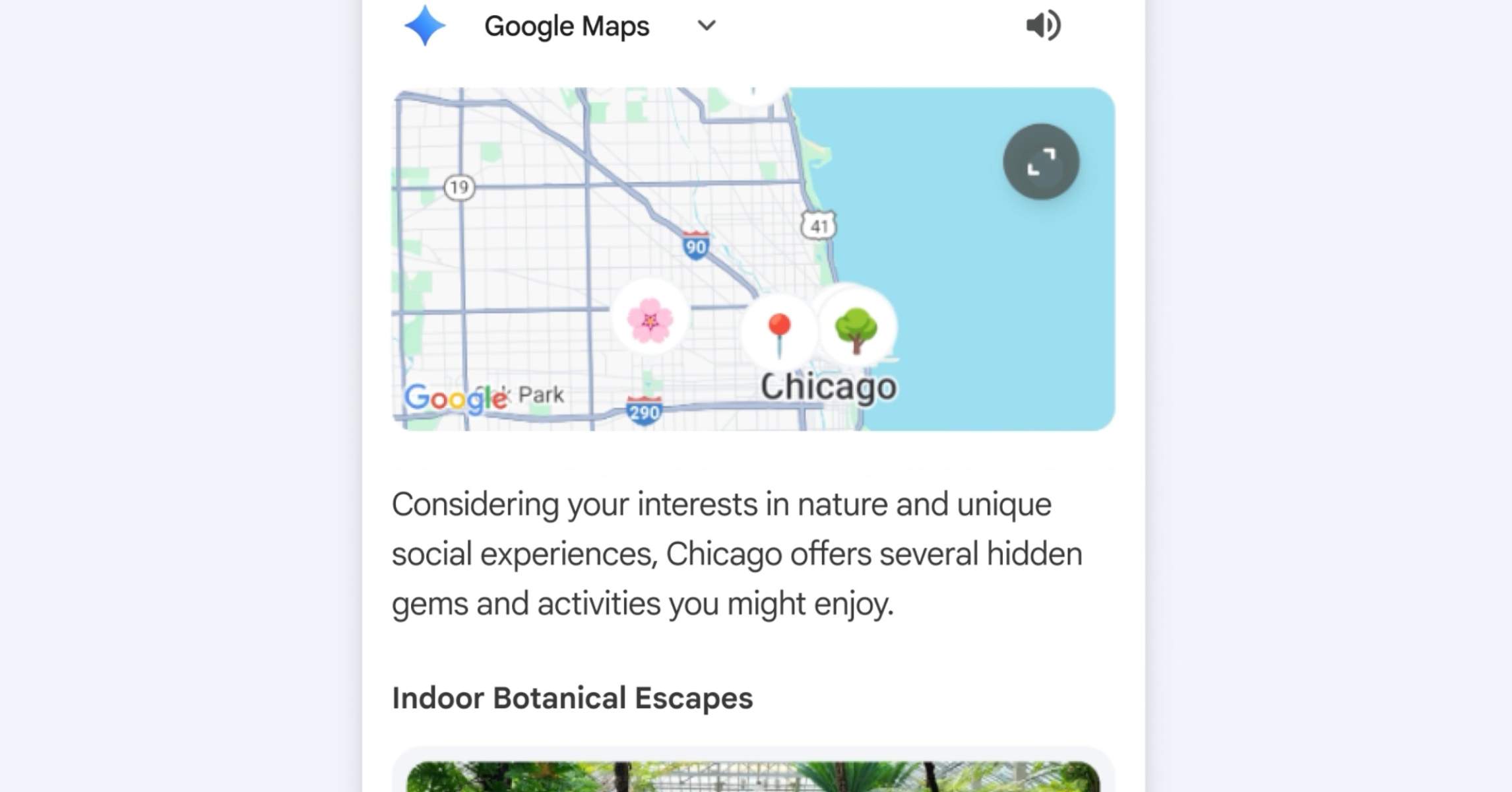The height and width of the screenshot is (792, 1512).
Task: Open the botanical garden photo card
Action: 753,775
